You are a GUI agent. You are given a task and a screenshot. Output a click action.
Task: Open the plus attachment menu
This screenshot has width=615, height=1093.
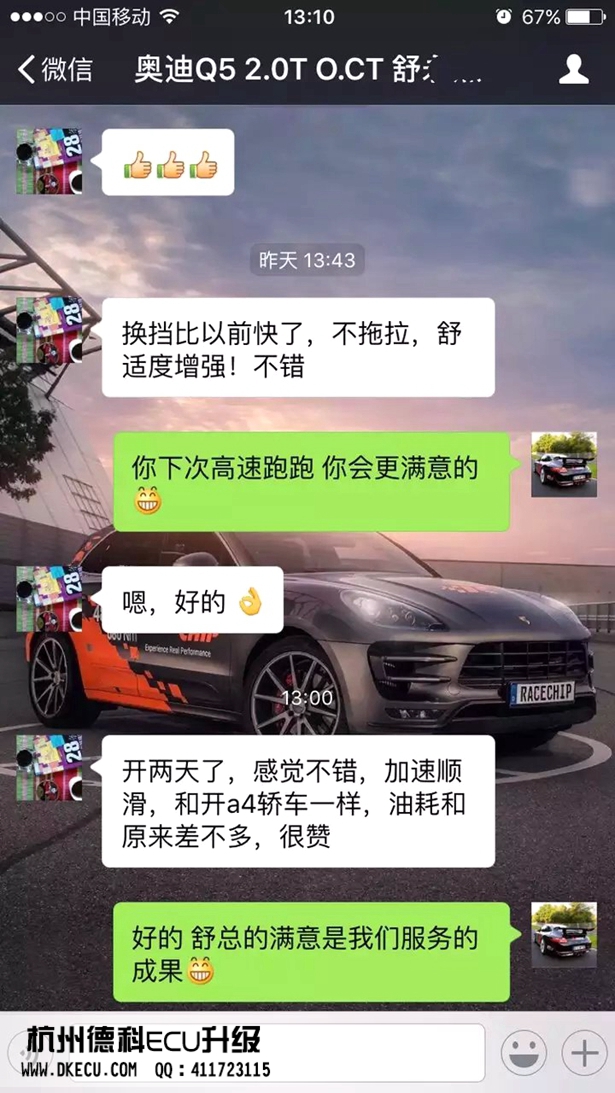(x=584, y=1052)
